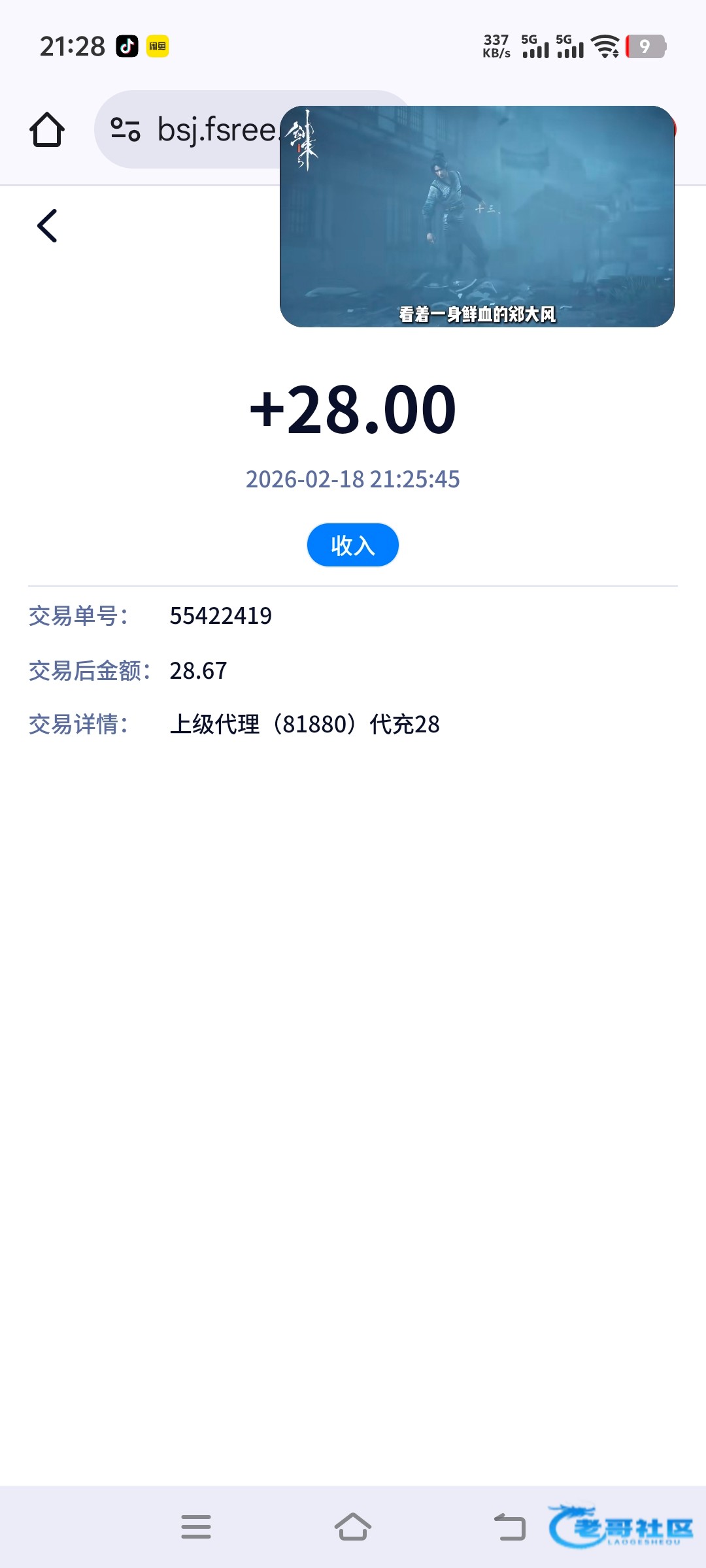The image size is (706, 1568).
Task: Go back using the page's back arrow
Action: [47, 226]
